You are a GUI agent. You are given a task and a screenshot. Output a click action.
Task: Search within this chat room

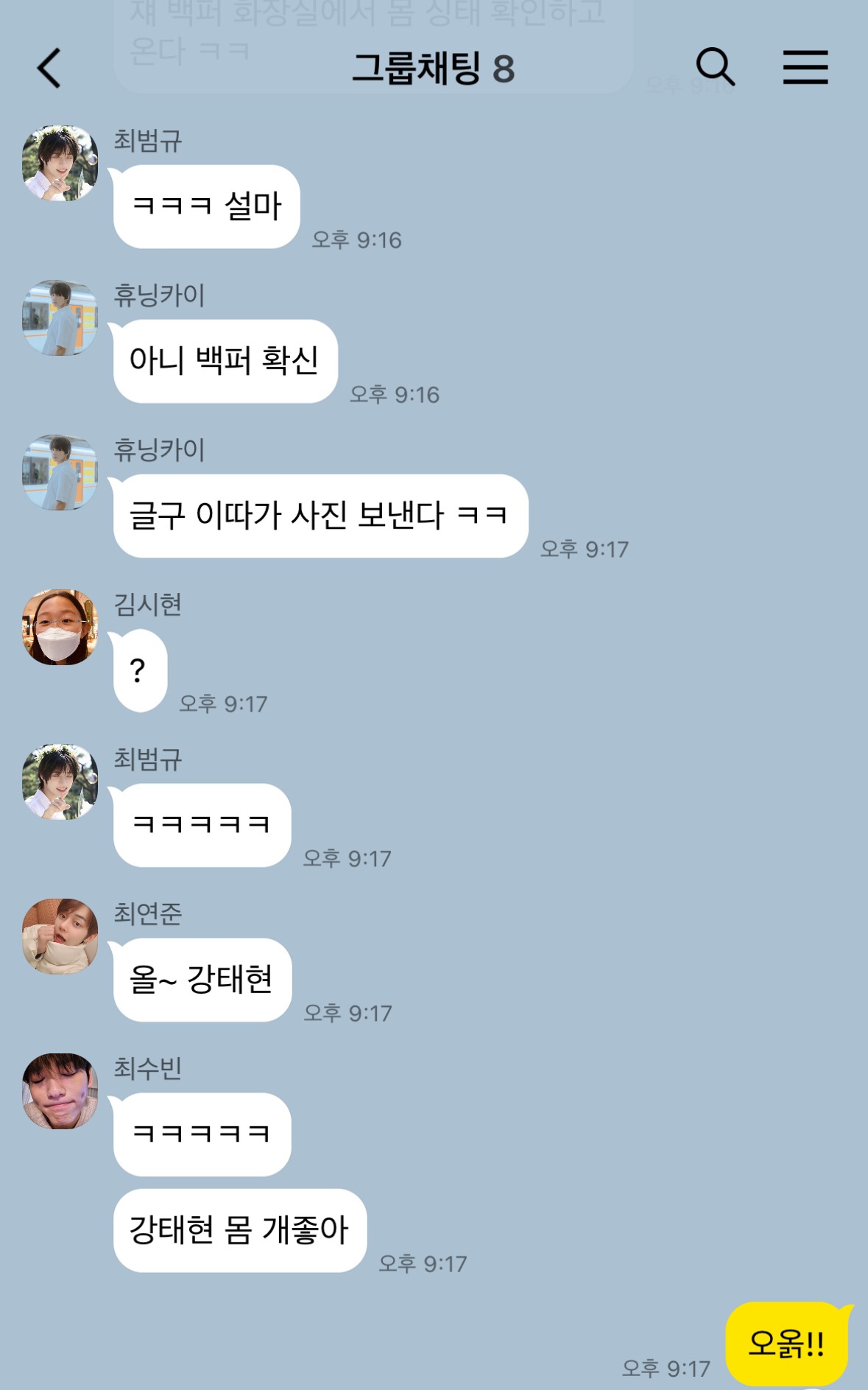point(715,68)
